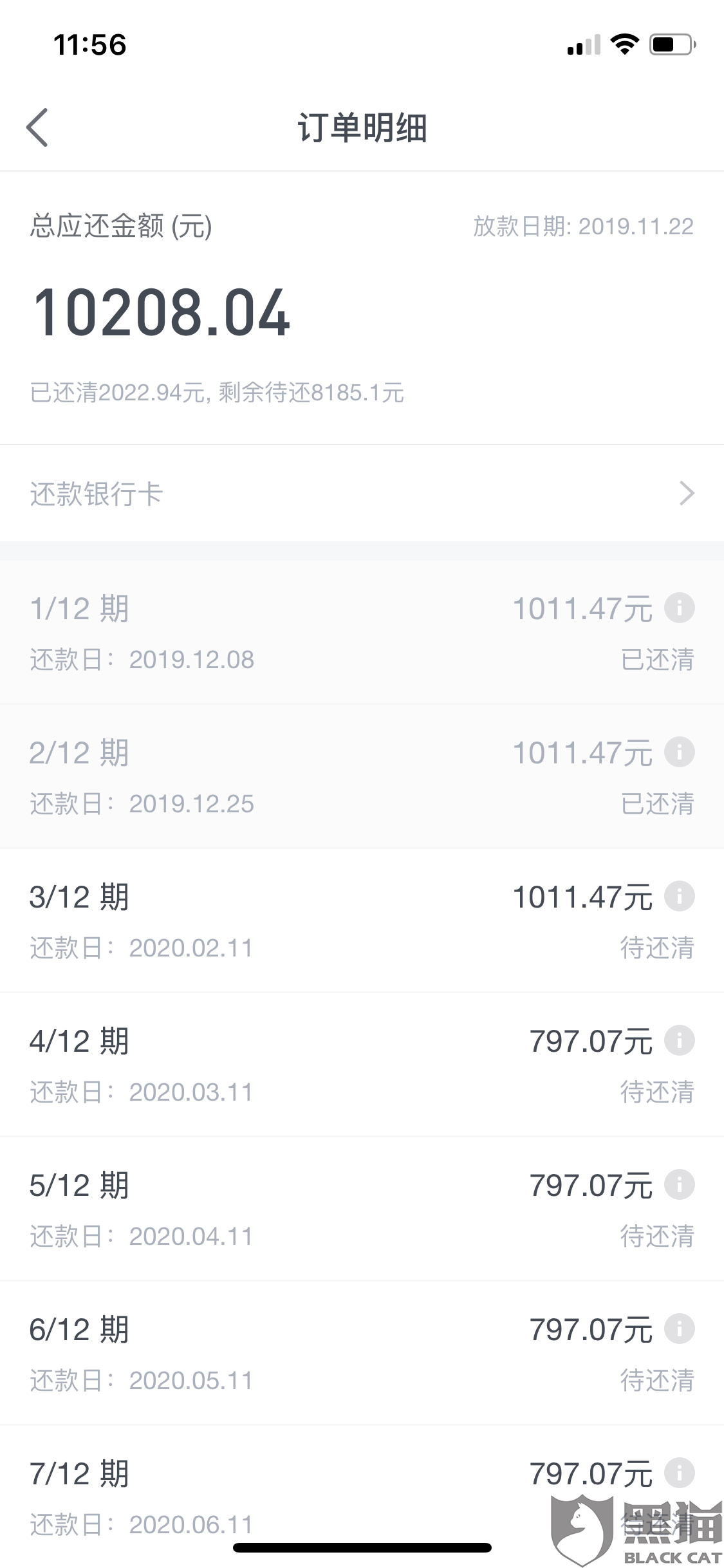This screenshot has width=724, height=1568.
Task: Show info for installment 1/12 期
Action: pos(680,608)
